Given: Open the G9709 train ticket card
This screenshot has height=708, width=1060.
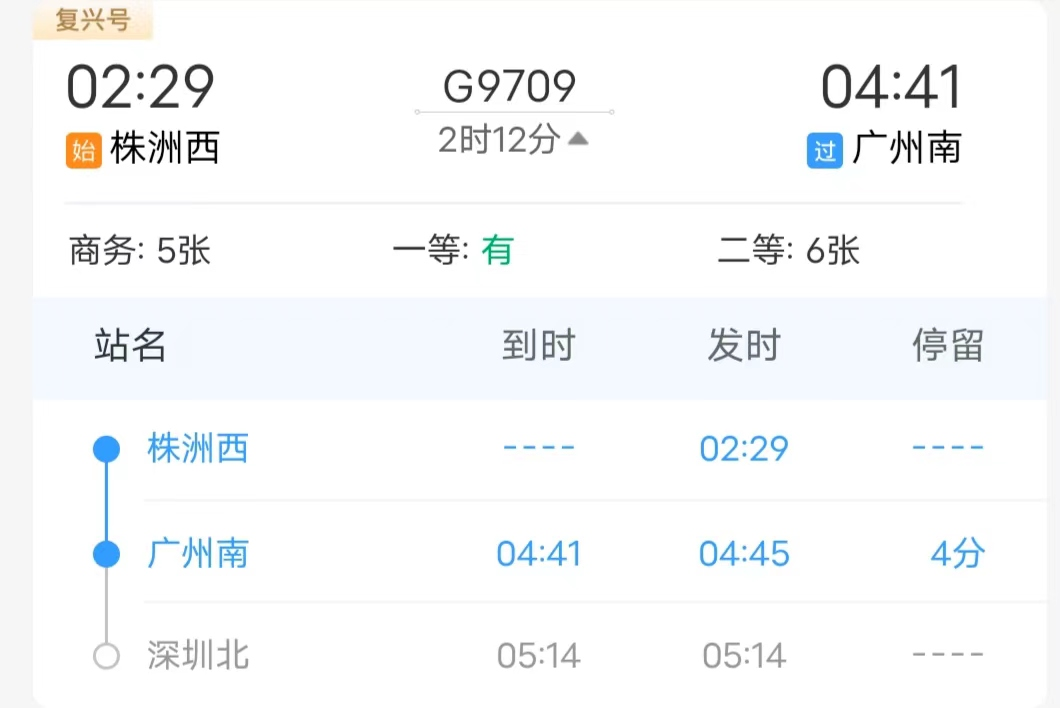Looking at the screenshot, I should click(x=510, y=88).
